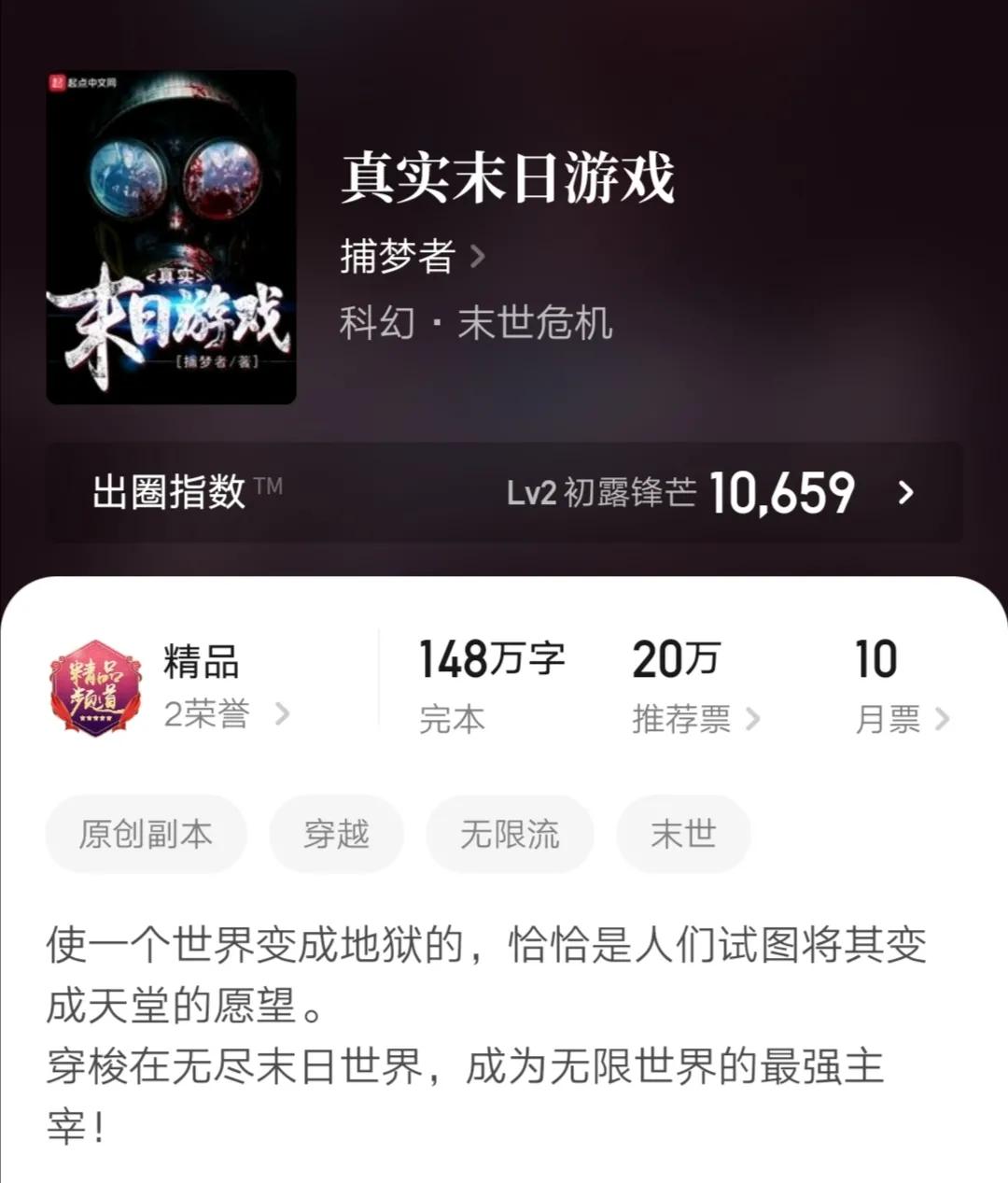
Task: Tap the 真实末日游戏 book cover
Action: (172, 237)
